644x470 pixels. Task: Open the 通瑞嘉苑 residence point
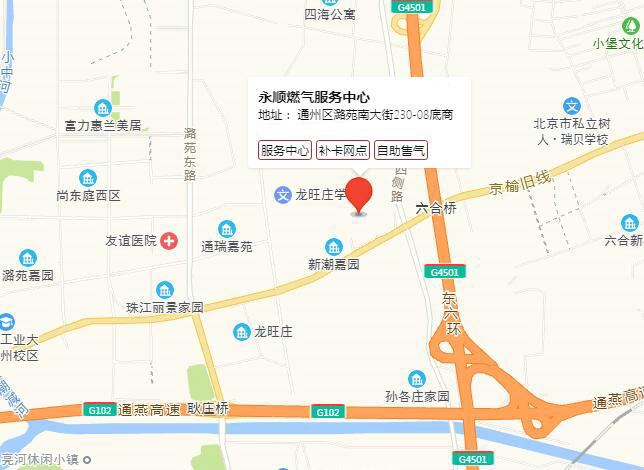coord(227,229)
